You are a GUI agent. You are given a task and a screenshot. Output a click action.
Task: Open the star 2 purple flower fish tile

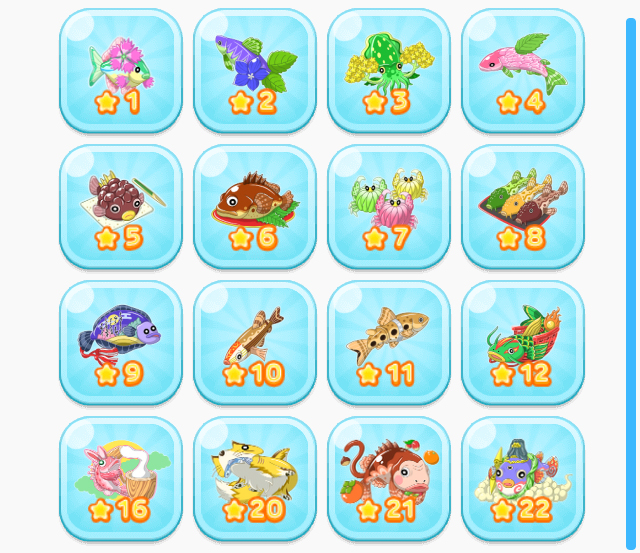coord(254,70)
